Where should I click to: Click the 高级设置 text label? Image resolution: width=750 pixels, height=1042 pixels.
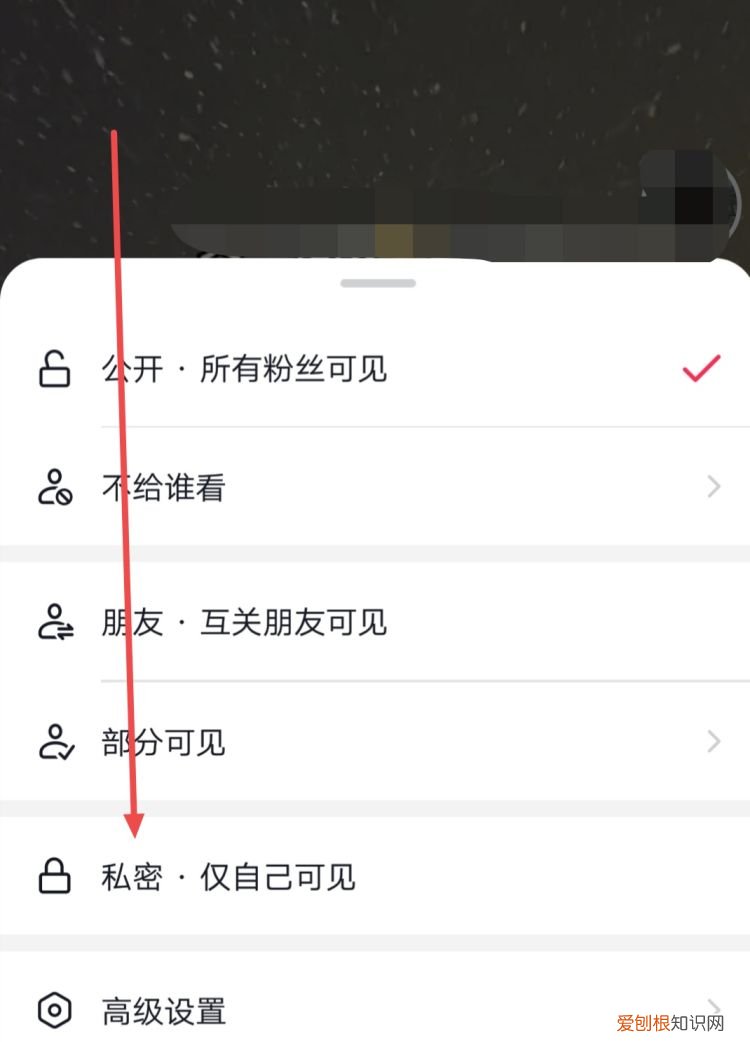pyautogui.click(x=163, y=1012)
